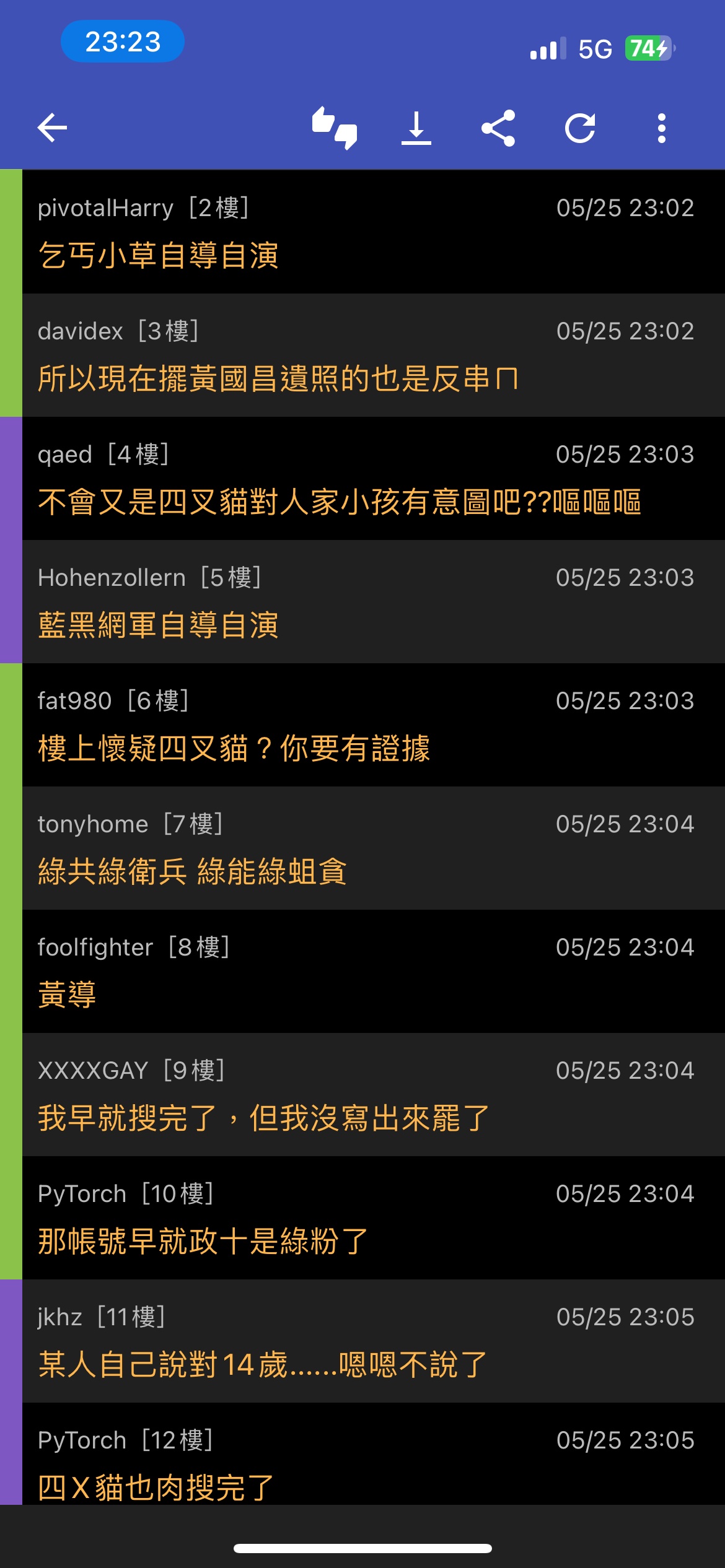
Task: Open qaed's comment on floor 4
Action: [x=374, y=478]
